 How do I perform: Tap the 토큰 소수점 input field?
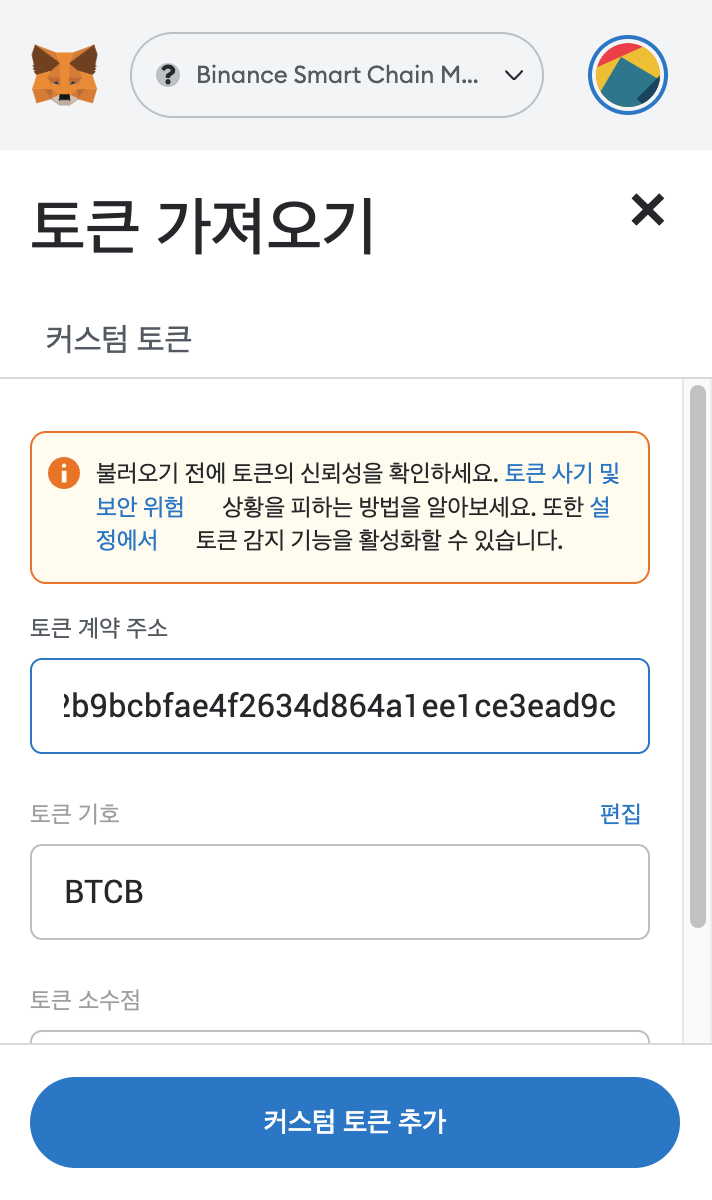point(340,1037)
